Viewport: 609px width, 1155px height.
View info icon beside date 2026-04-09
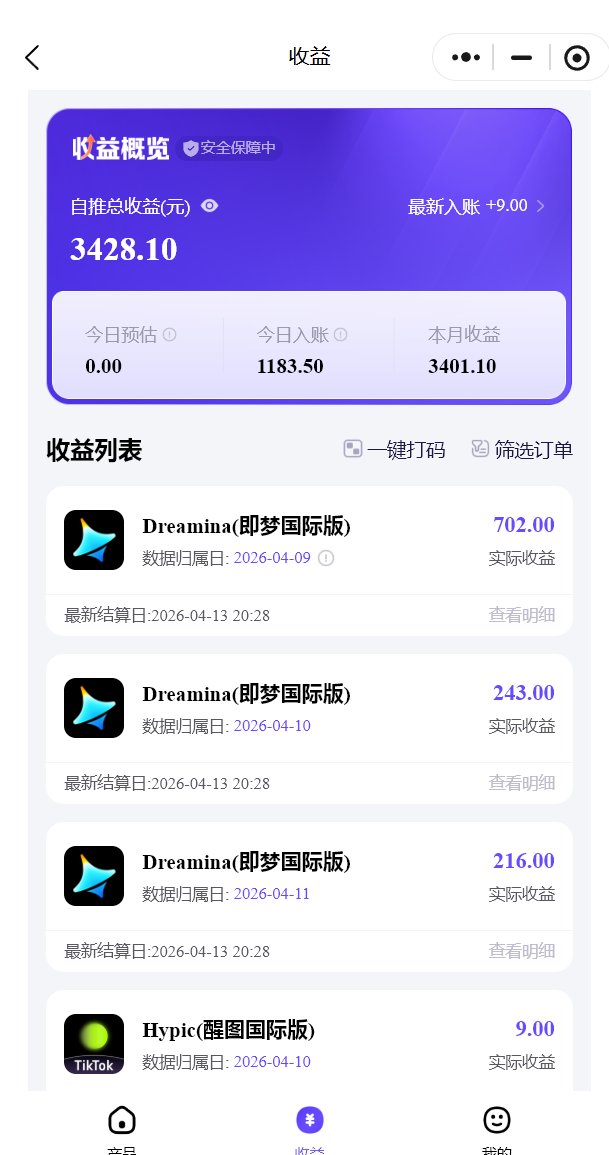point(326,558)
